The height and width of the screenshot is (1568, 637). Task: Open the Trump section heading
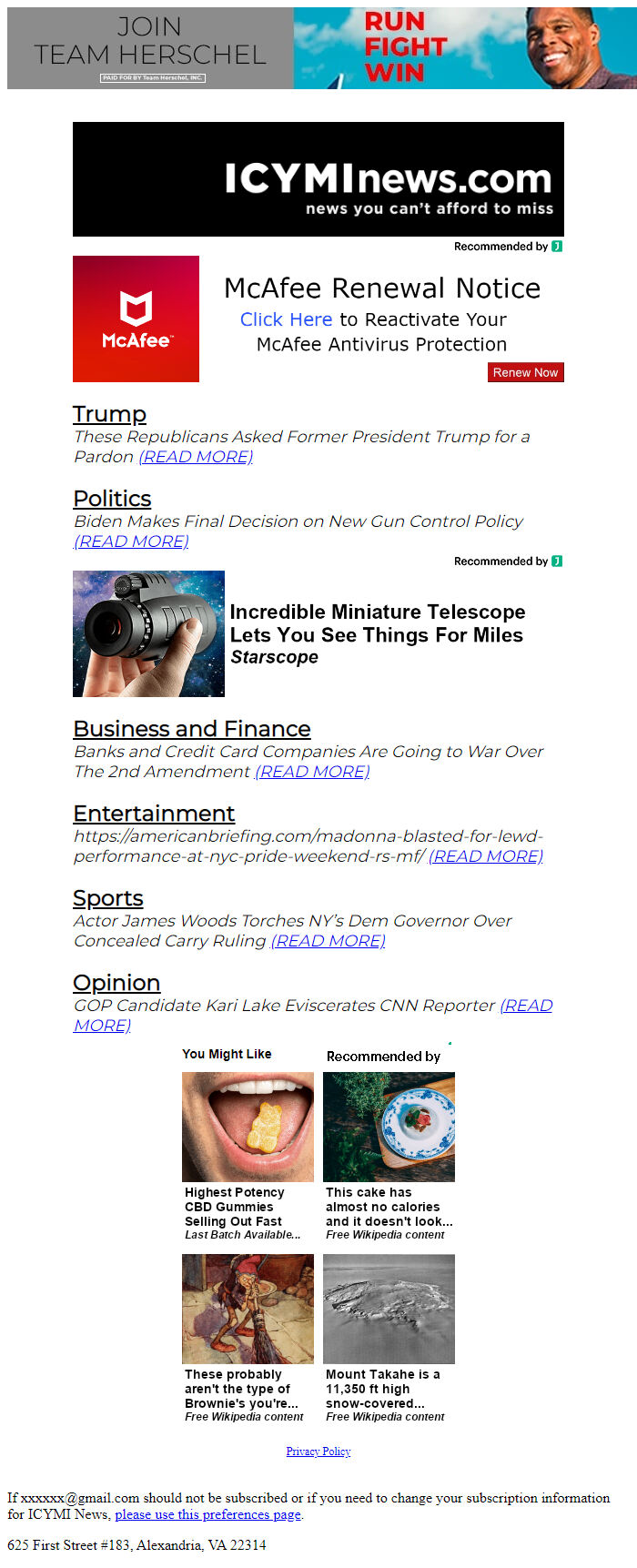click(109, 414)
